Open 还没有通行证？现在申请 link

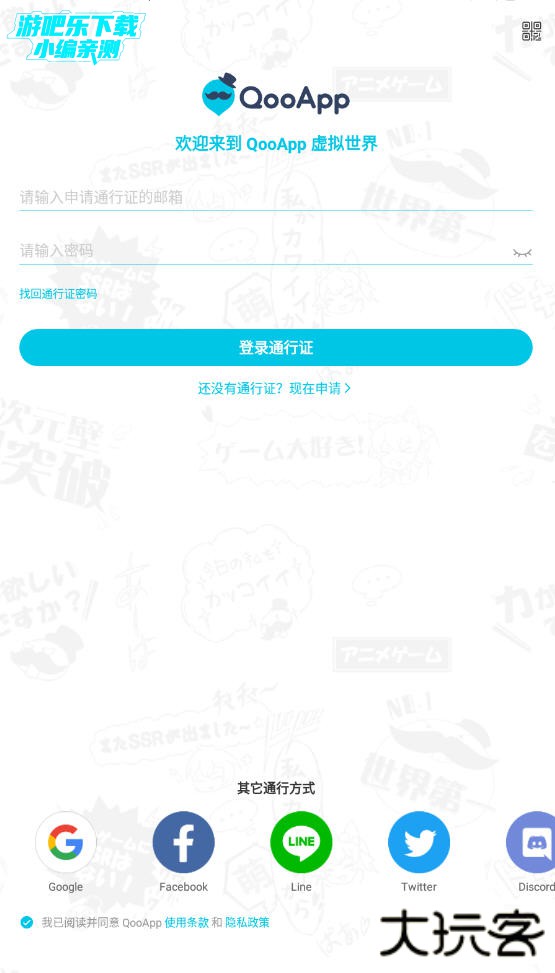[274, 388]
